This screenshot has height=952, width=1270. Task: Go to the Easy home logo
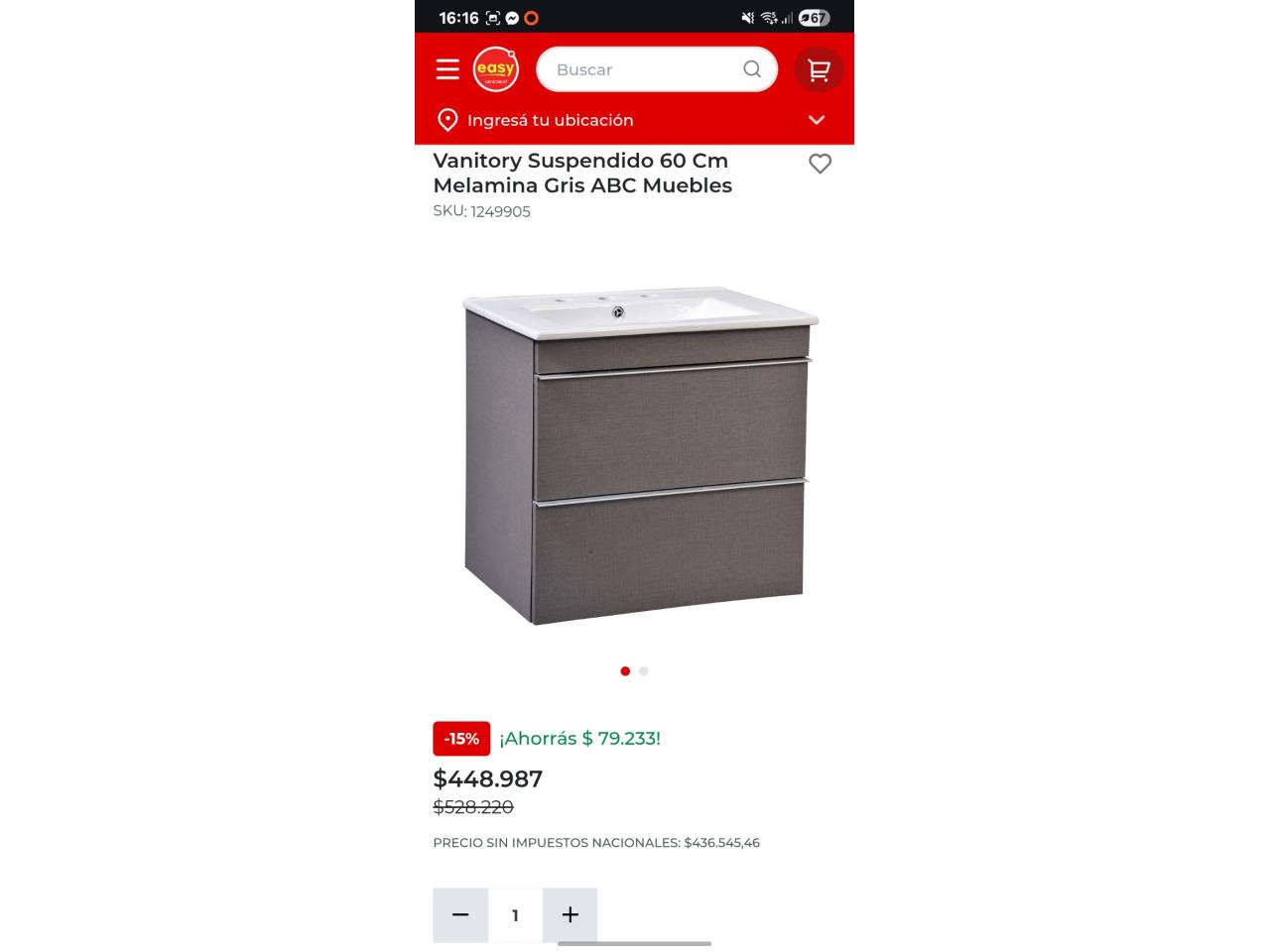(x=495, y=69)
